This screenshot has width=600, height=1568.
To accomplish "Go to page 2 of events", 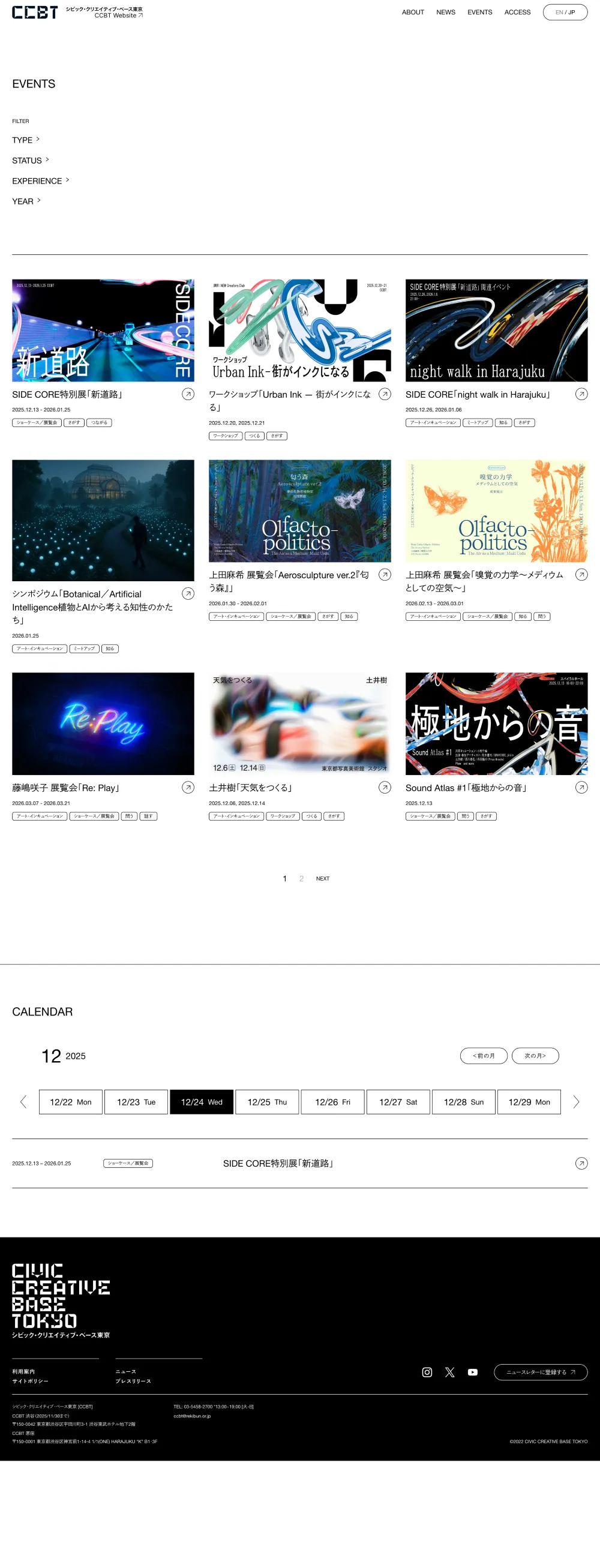I will pos(301,878).
